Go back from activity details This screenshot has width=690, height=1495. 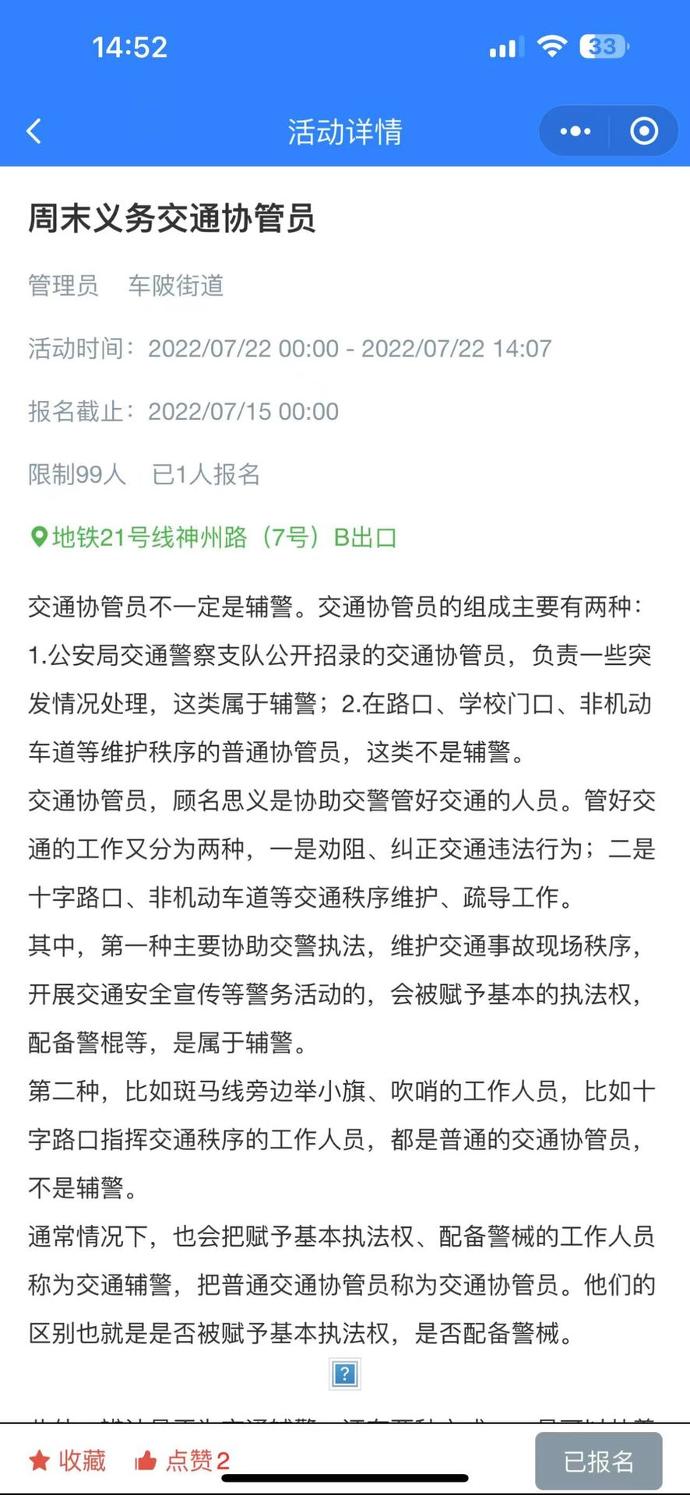point(34,131)
